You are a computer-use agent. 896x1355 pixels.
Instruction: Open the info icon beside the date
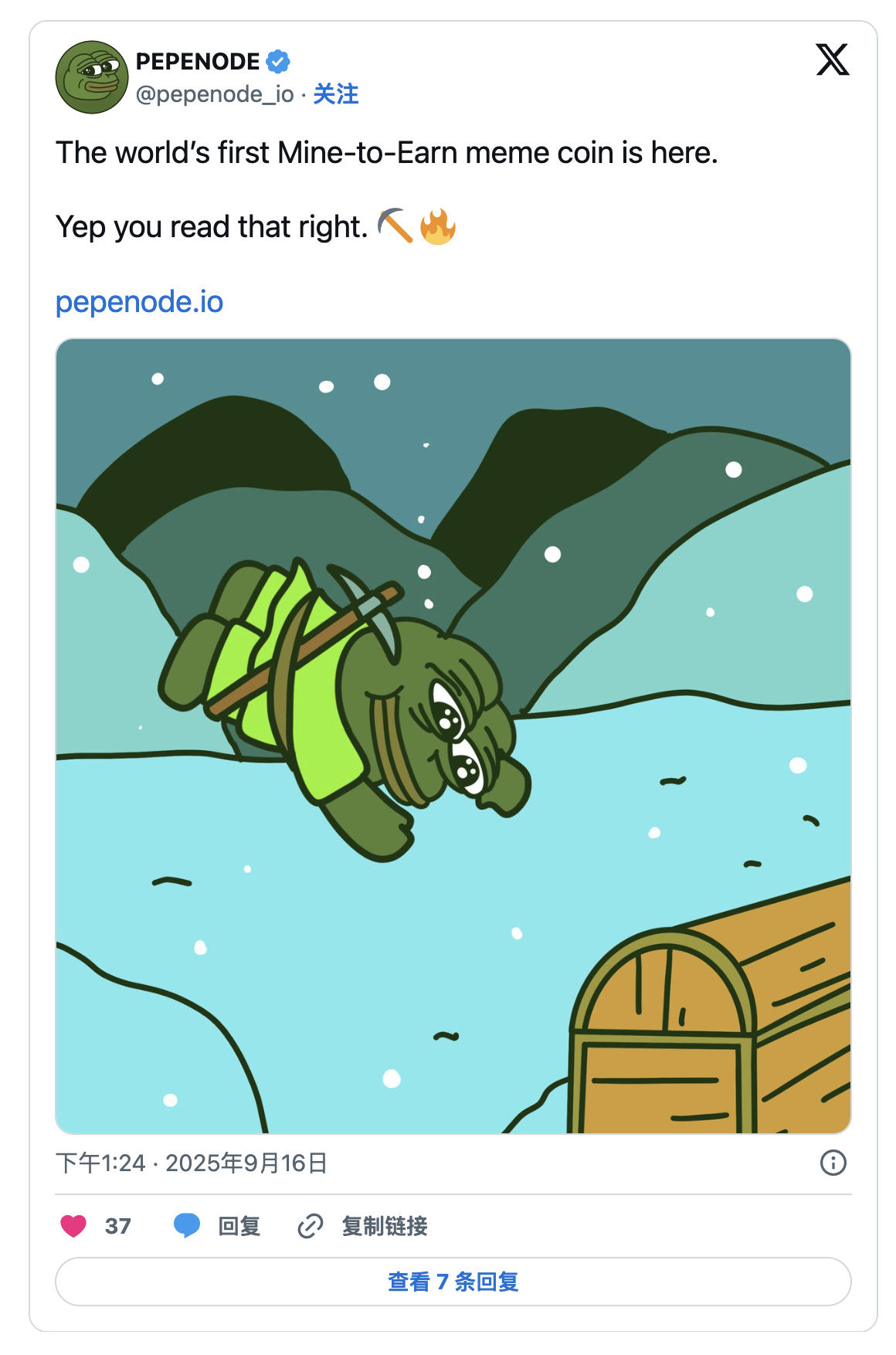(x=833, y=1163)
